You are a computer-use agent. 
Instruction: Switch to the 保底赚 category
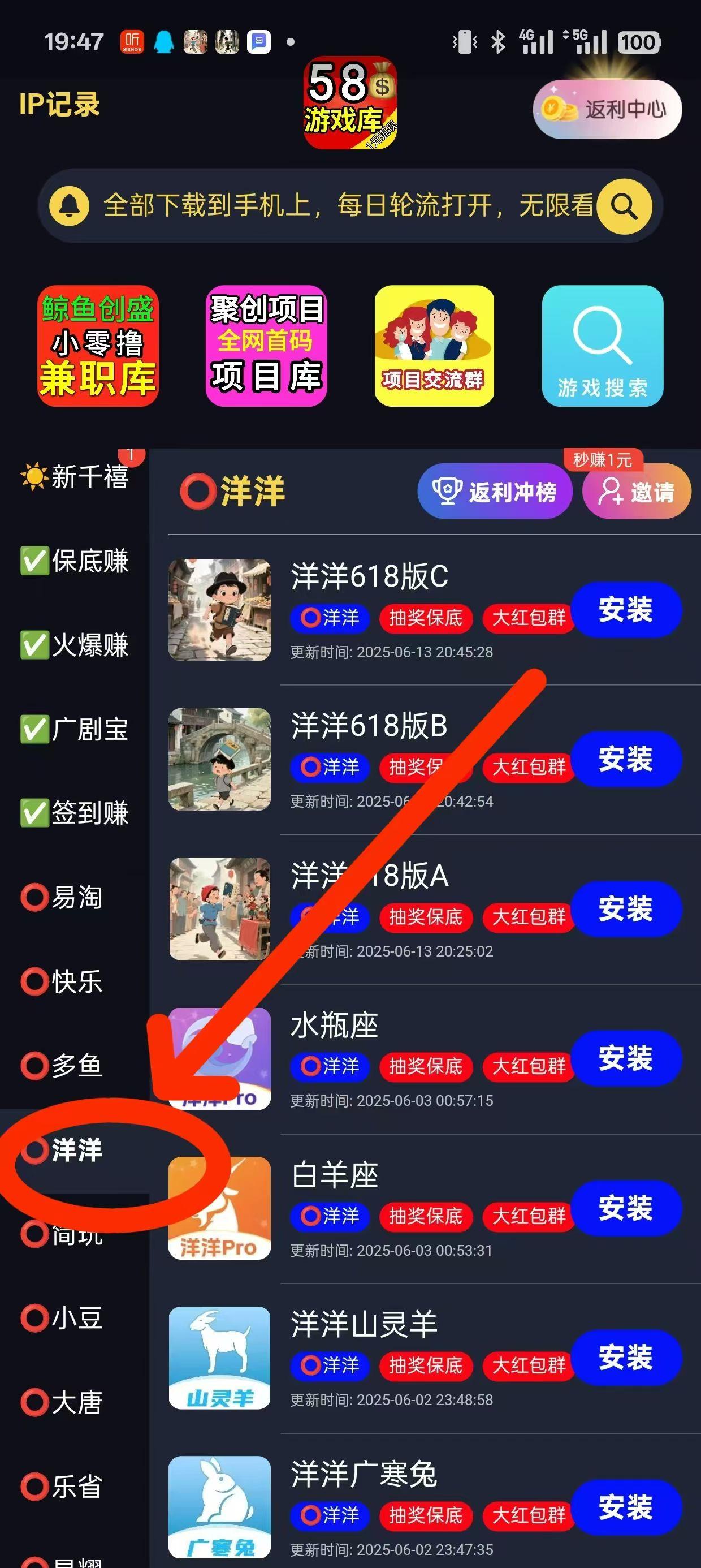coord(75,561)
